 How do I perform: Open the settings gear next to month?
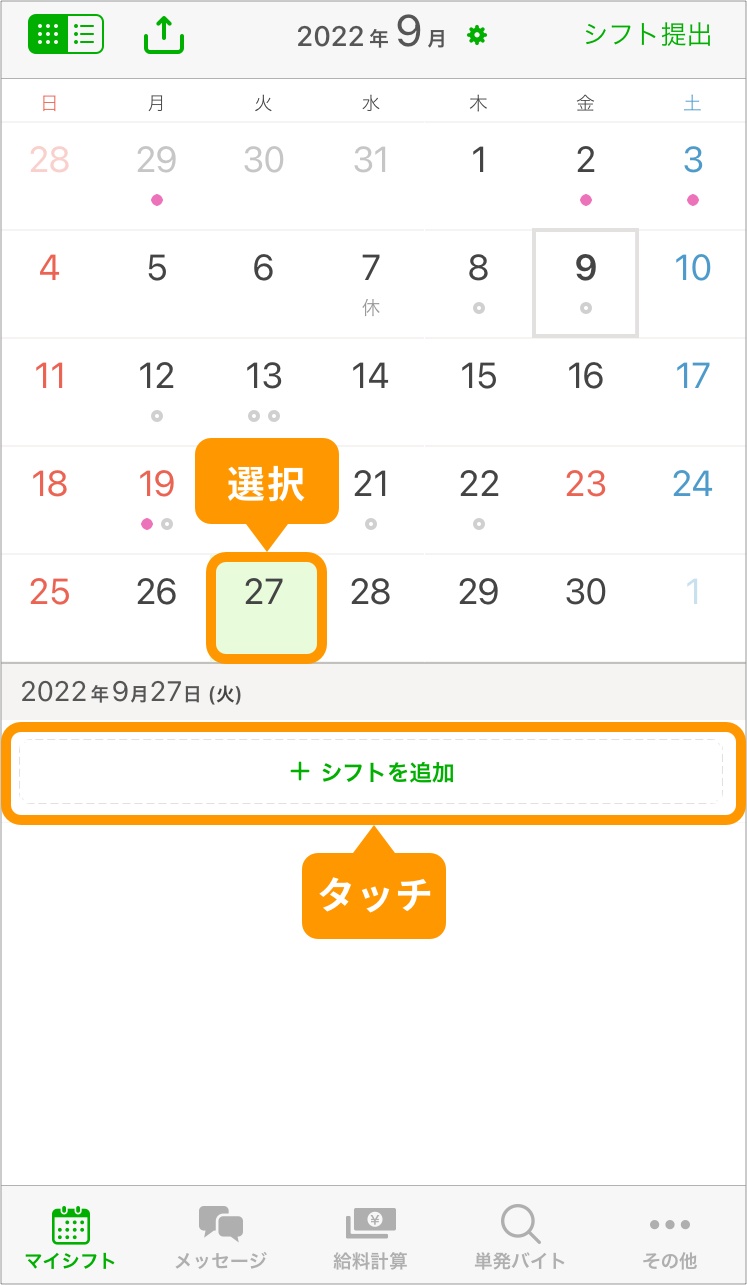(x=477, y=37)
